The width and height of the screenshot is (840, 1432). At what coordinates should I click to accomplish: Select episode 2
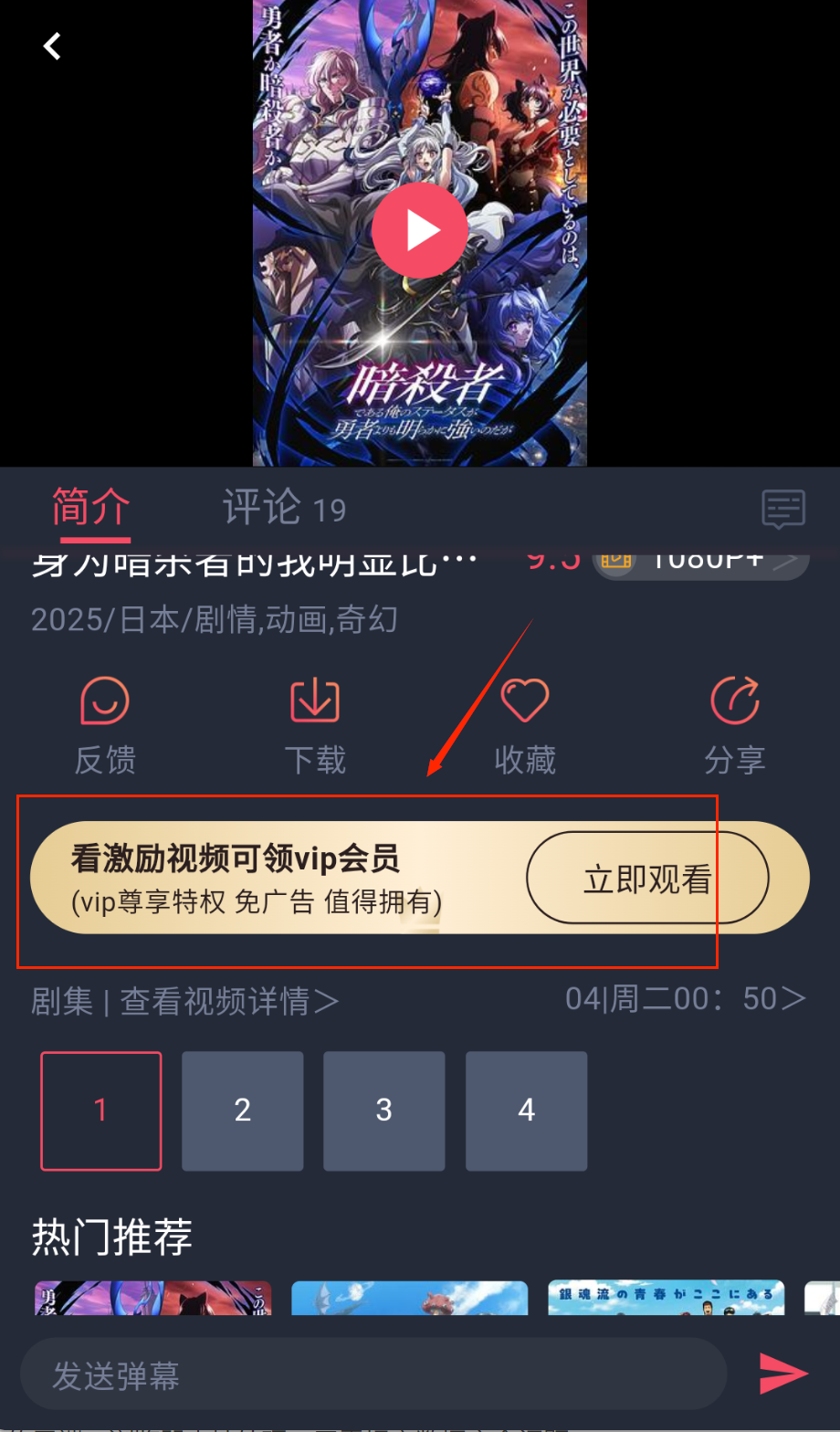click(243, 1111)
